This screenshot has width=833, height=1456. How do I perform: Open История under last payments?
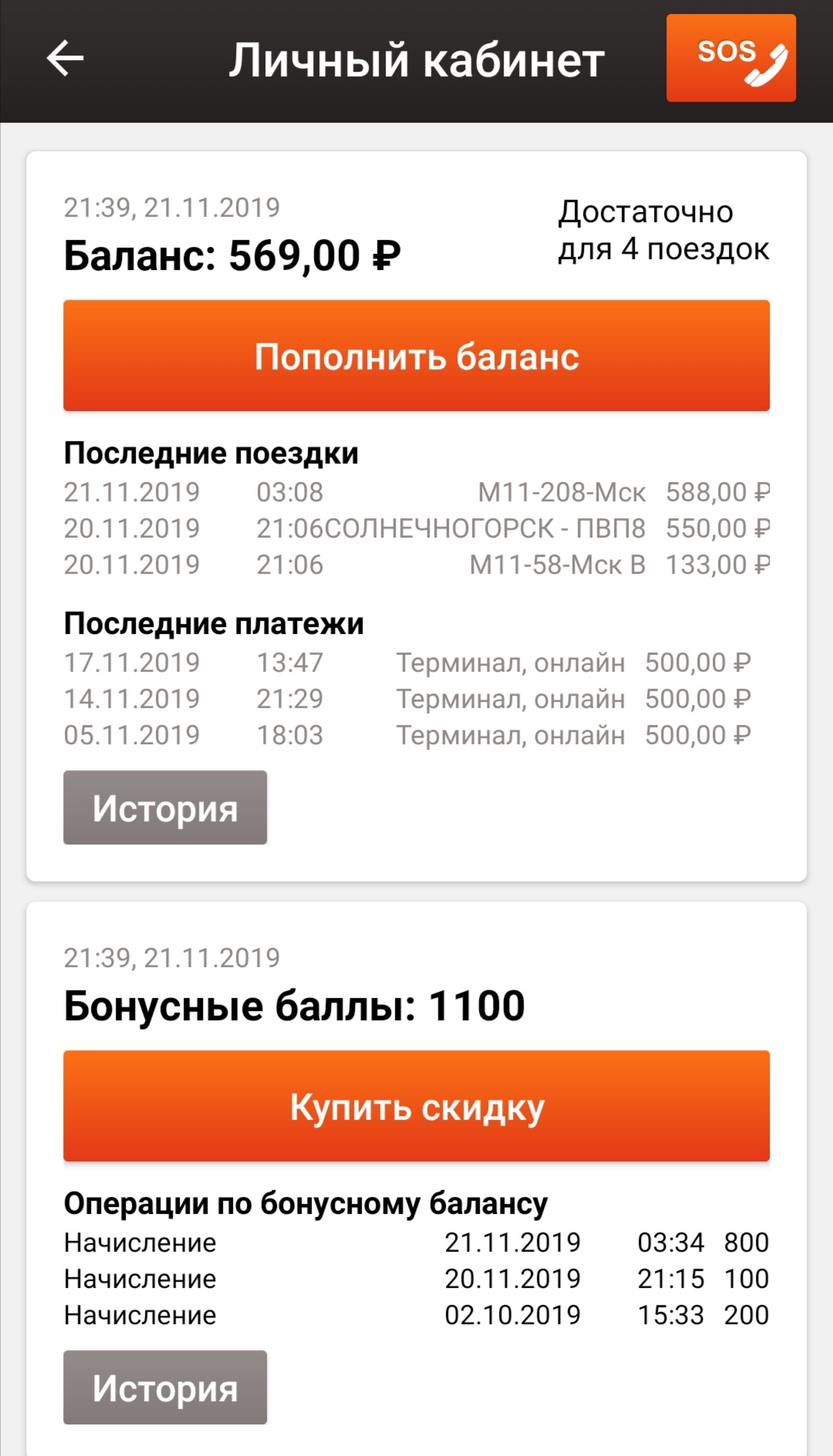165,807
